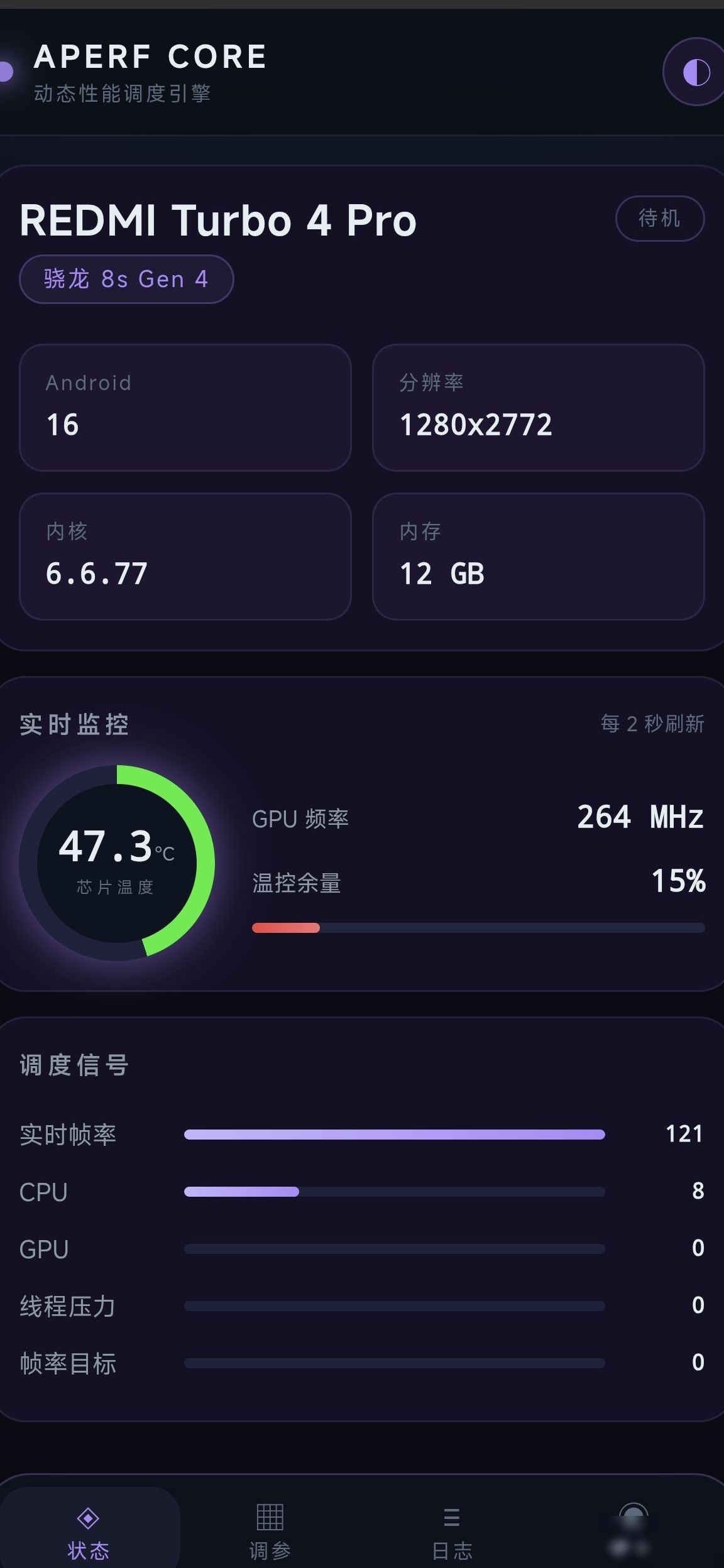Open the 日志 tab
The height and width of the screenshot is (1568, 724).
452,1532
